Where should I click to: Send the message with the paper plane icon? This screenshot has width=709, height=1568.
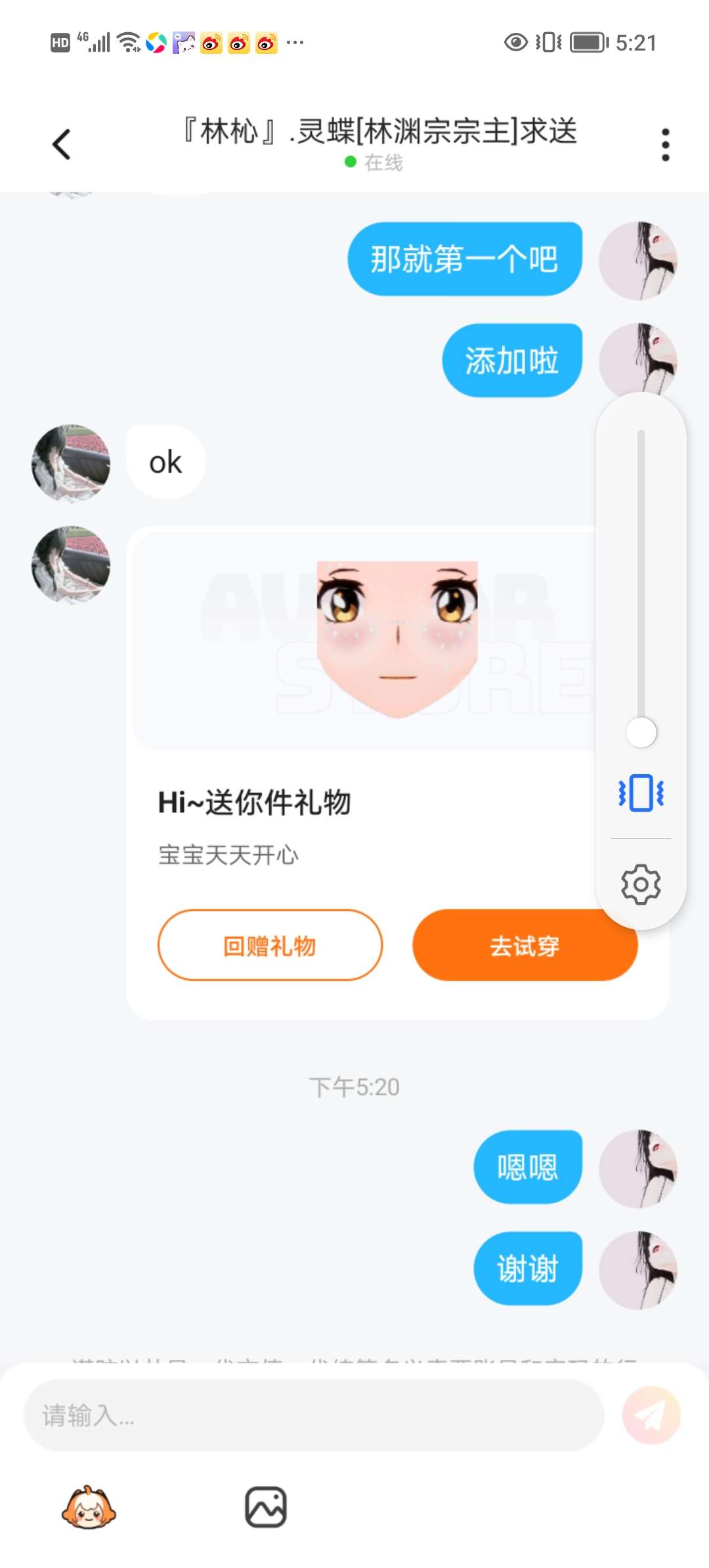pyautogui.click(x=651, y=1415)
